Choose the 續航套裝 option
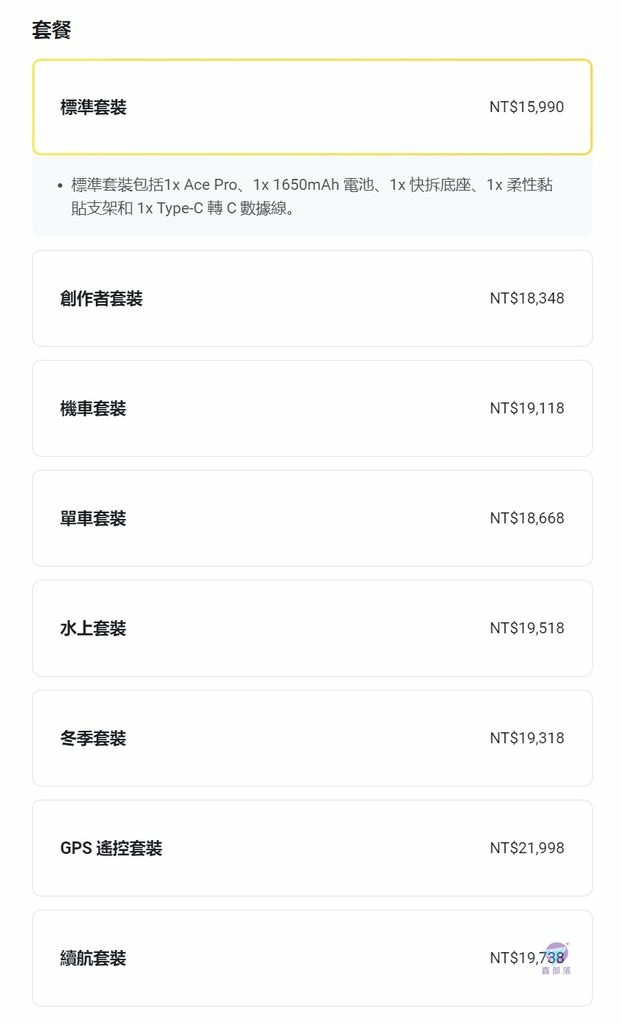The image size is (622, 1024). click(x=312, y=958)
